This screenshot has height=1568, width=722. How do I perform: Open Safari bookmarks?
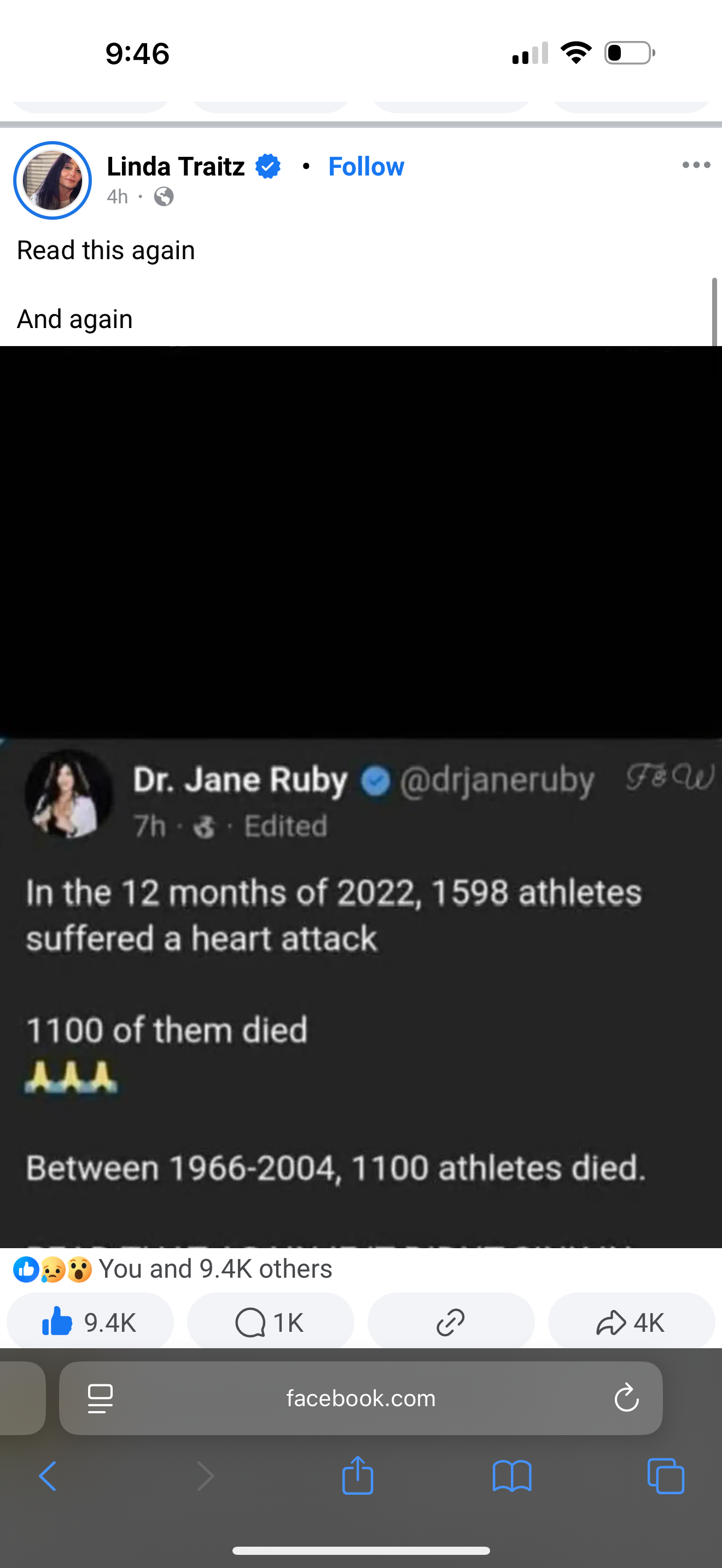pyautogui.click(x=511, y=1476)
